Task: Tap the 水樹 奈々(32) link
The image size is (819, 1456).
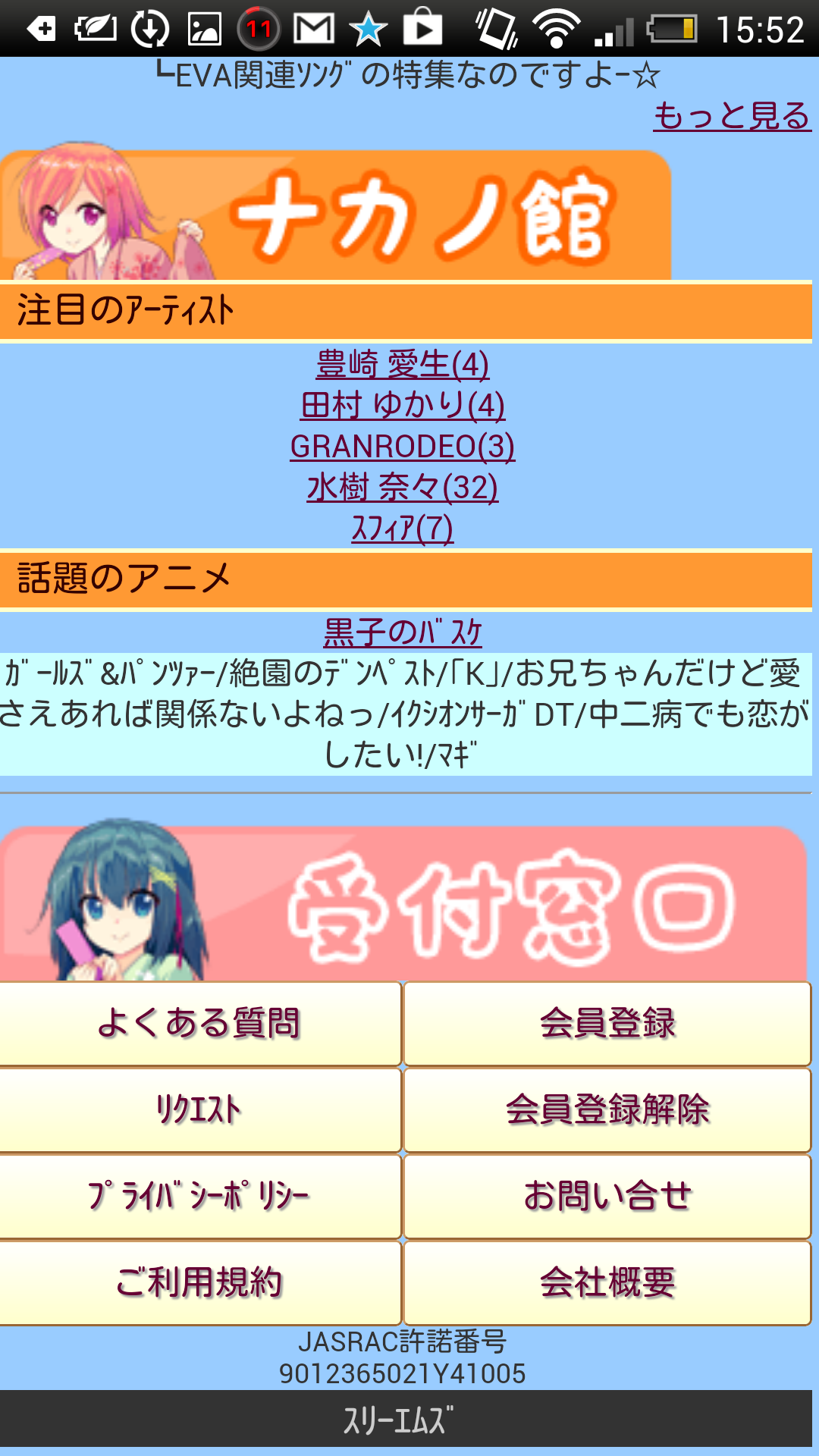Action: [x=402, y=488]
